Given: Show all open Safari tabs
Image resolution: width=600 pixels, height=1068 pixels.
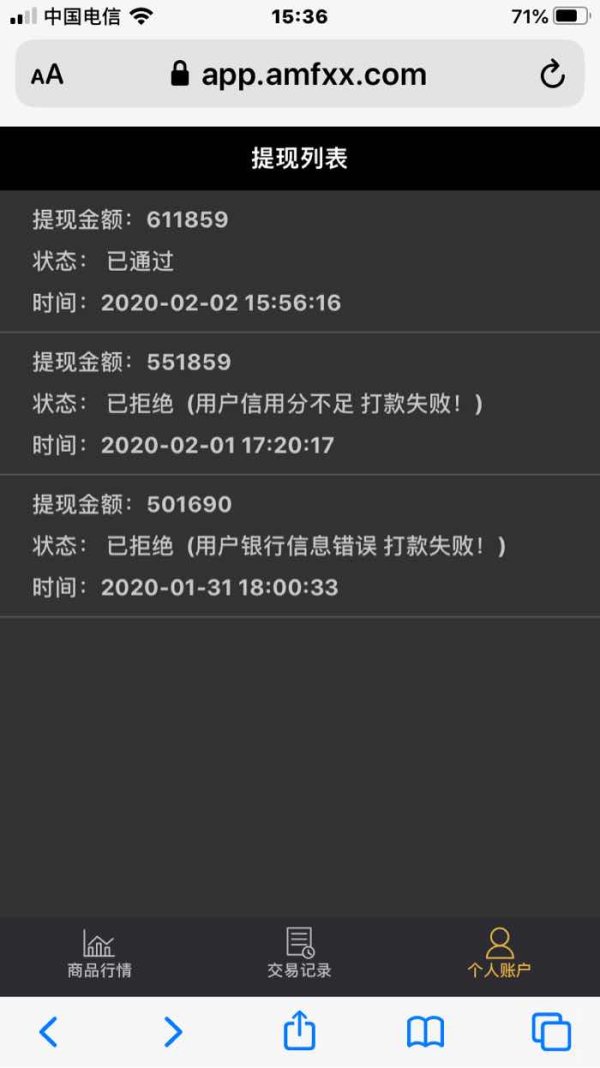Looking at the screenshot, I should pos(551,1032).
